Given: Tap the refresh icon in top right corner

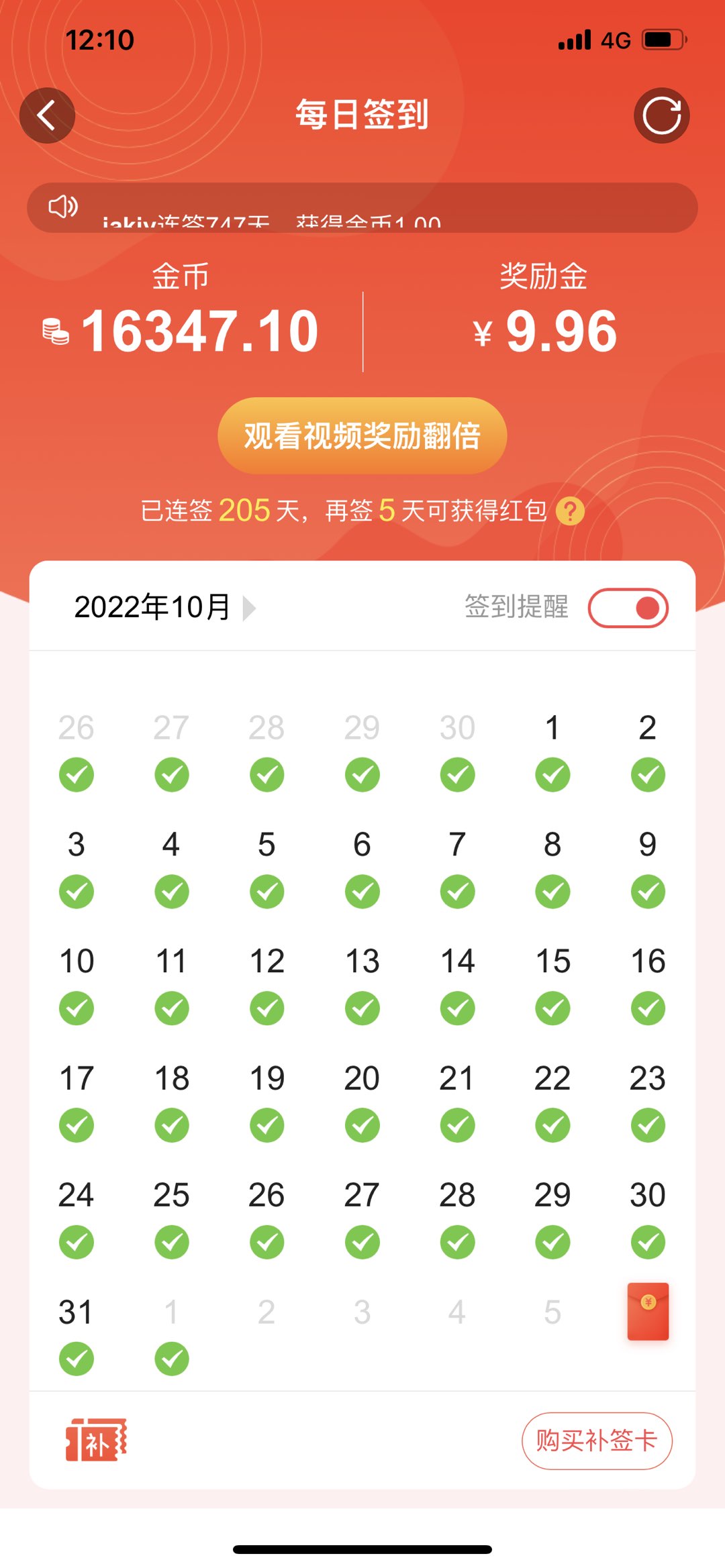Looking at the screenshot, I should tap(661, 115).
